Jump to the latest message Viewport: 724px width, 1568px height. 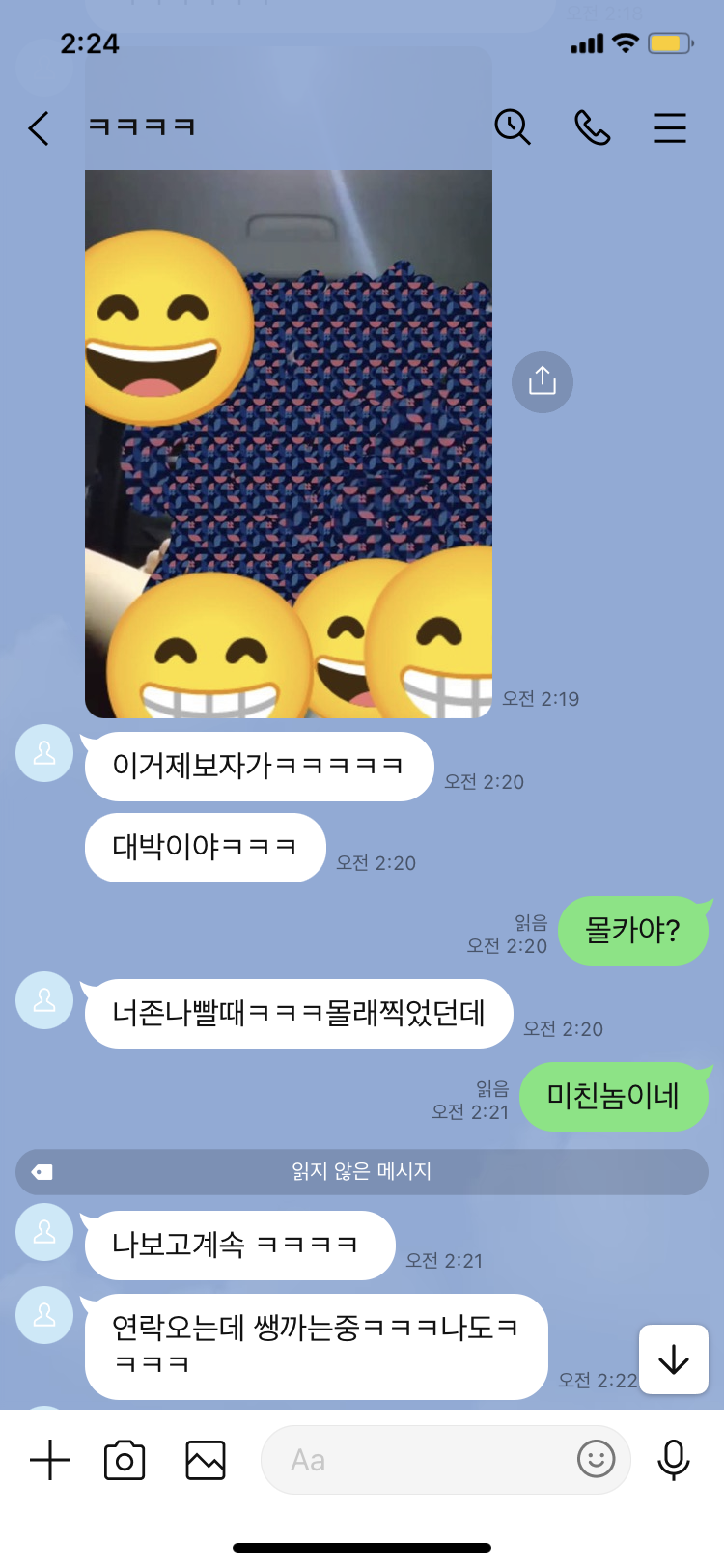click(674, 1359)
